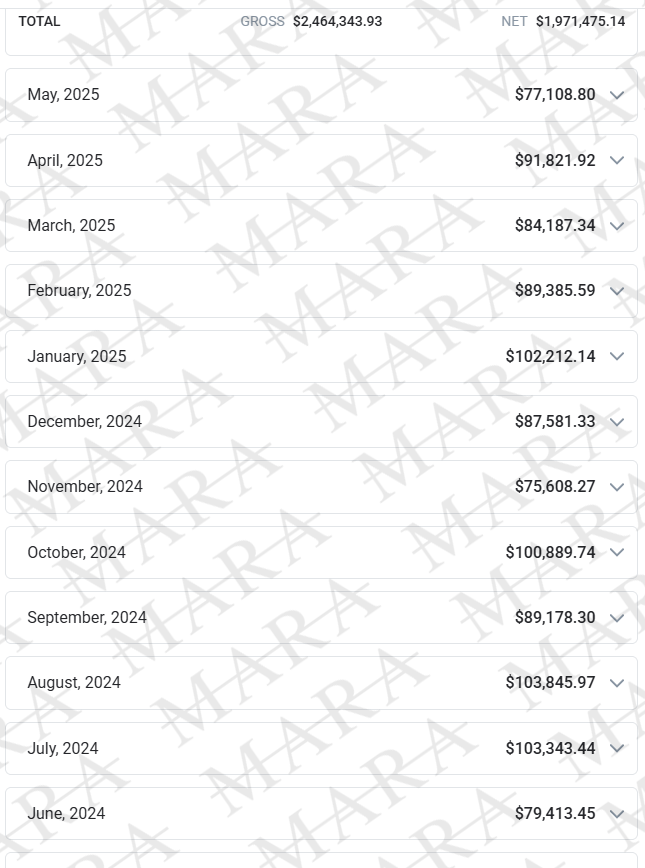This screenshot has height=868, width=645.
Task: Open July, 2024 details
Action: pyautogui.click(x=616, y=748)
